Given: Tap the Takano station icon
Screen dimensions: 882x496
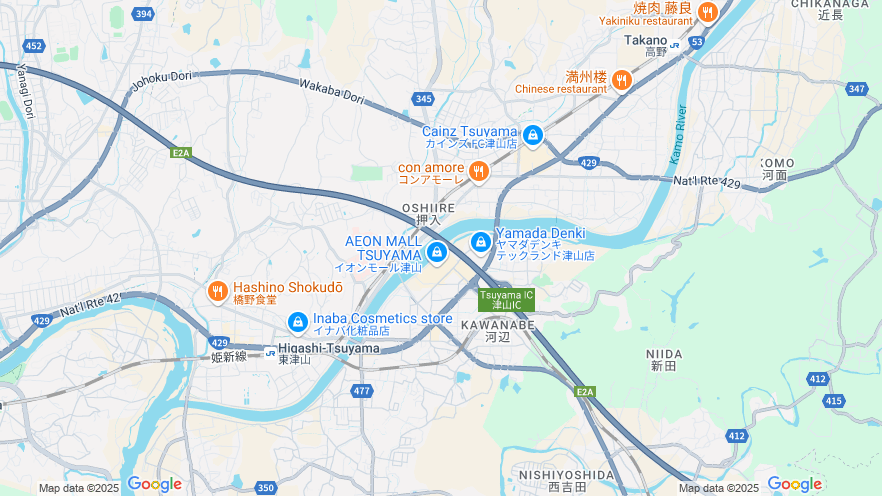Looking at the screenshot, I should [x=675, y=44].
